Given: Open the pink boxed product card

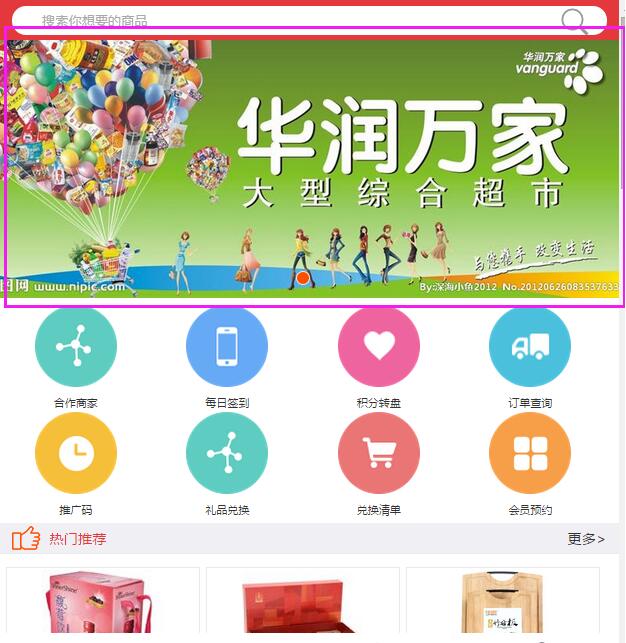Looking at the screenshot, I should pyautogui.click(x=102, y=604).
